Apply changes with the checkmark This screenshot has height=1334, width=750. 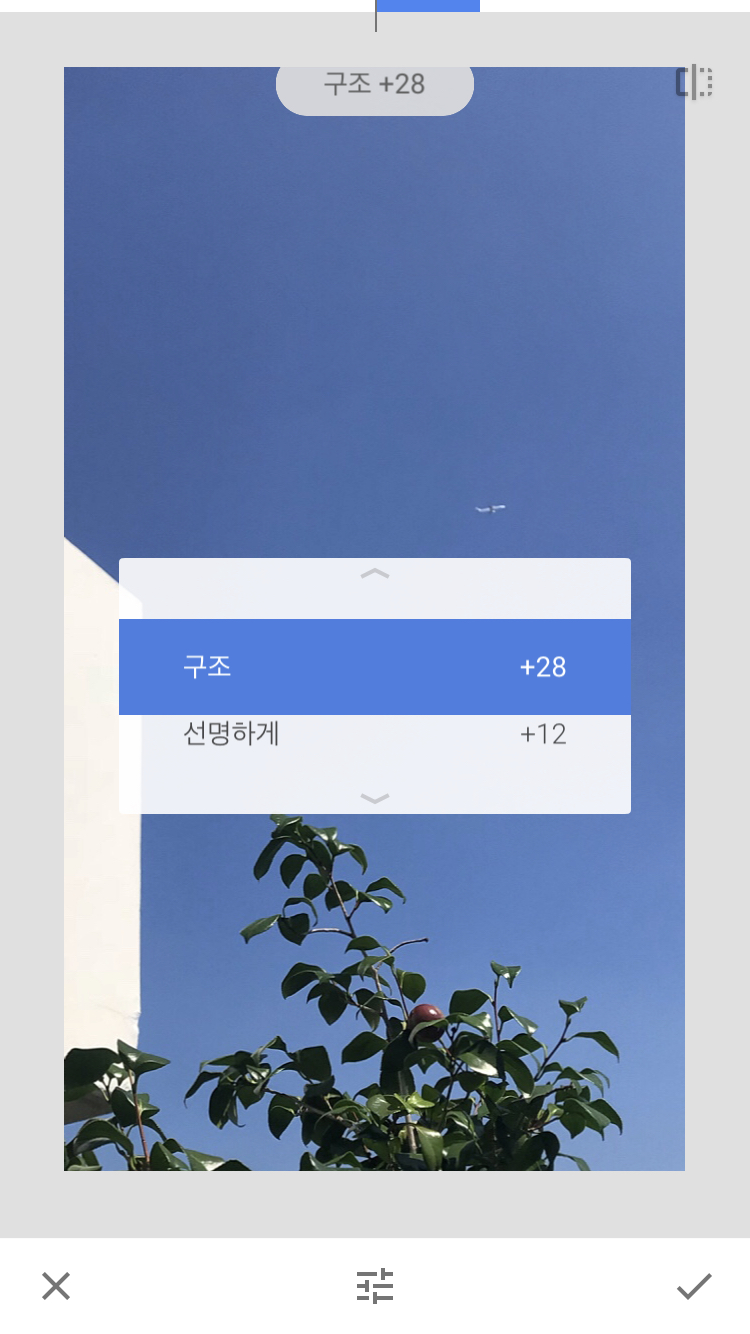pos(694,1286)
